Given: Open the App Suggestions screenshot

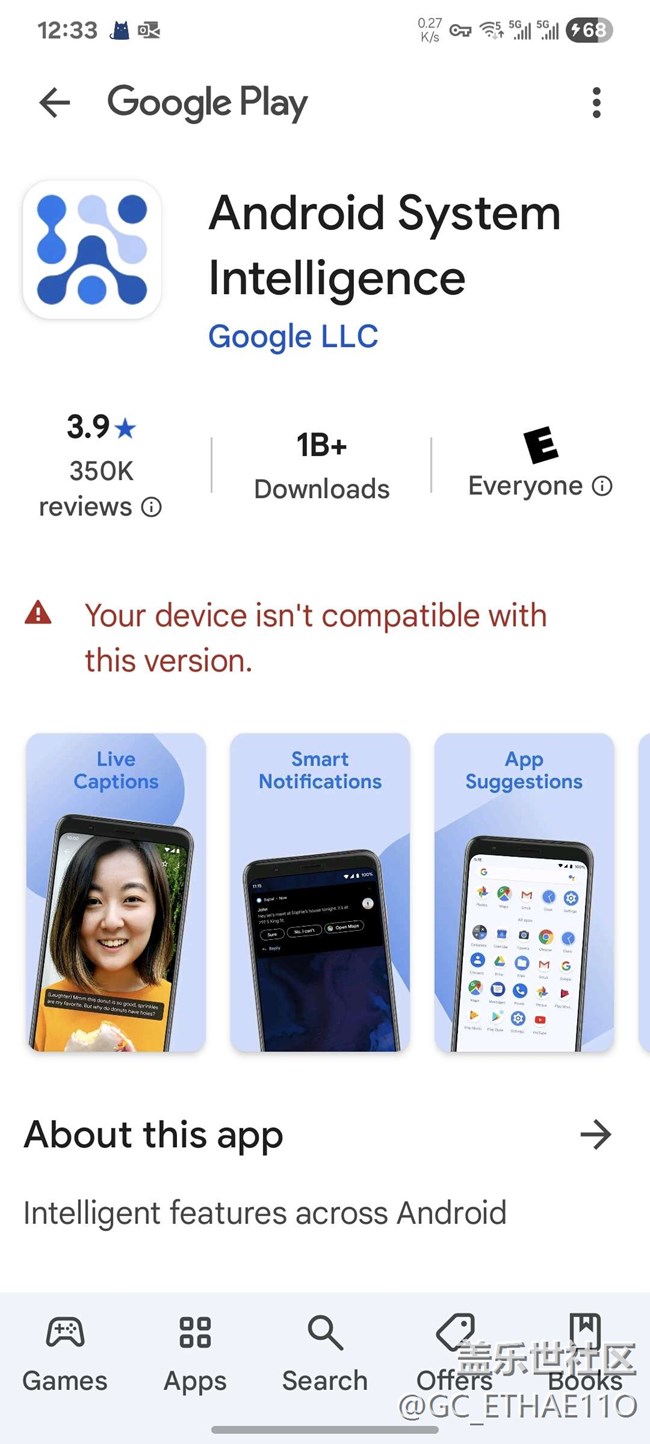Looking at the screenshot, I should [524, 892].
